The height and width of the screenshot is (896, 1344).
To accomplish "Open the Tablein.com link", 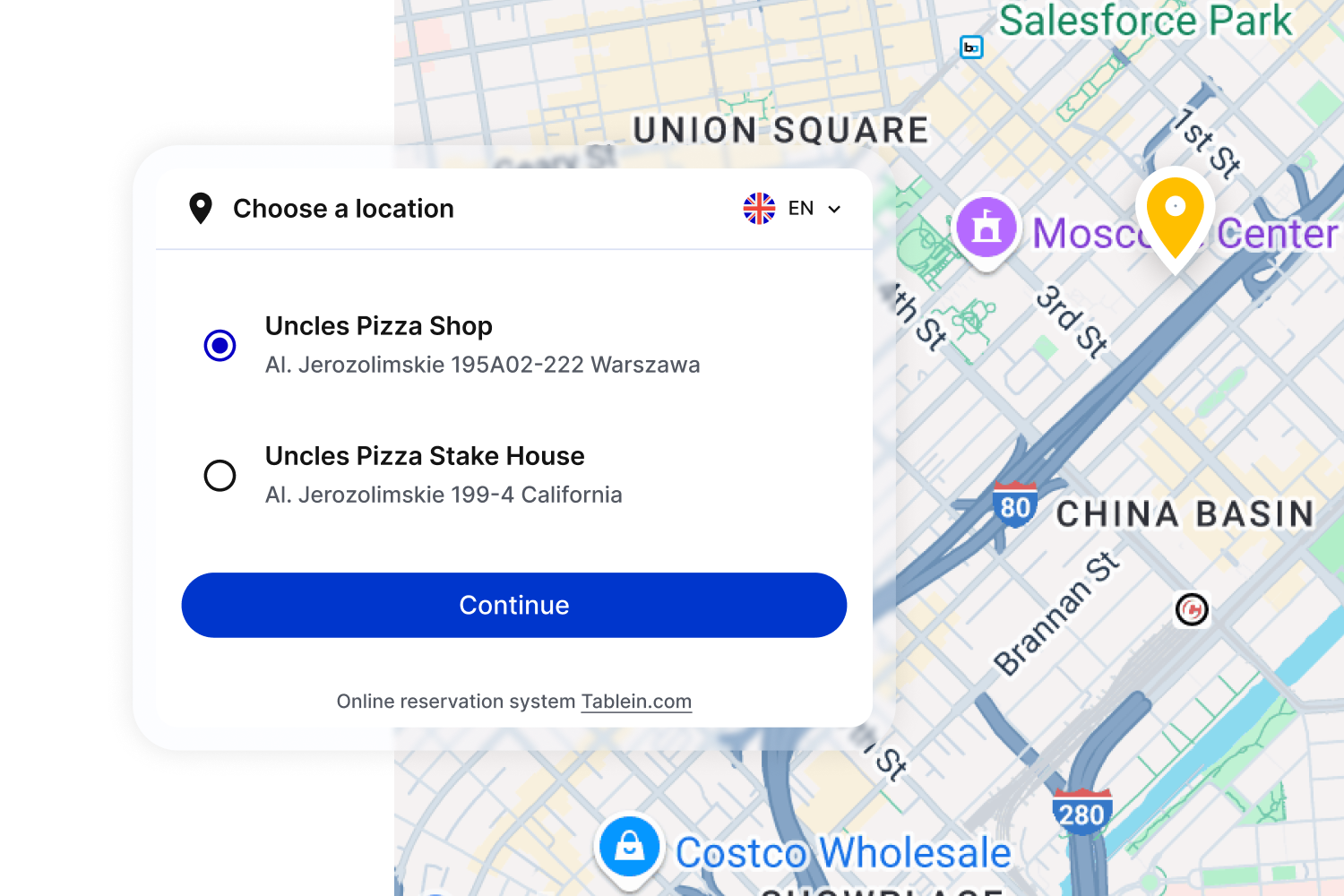I will (x=636, y=702).
